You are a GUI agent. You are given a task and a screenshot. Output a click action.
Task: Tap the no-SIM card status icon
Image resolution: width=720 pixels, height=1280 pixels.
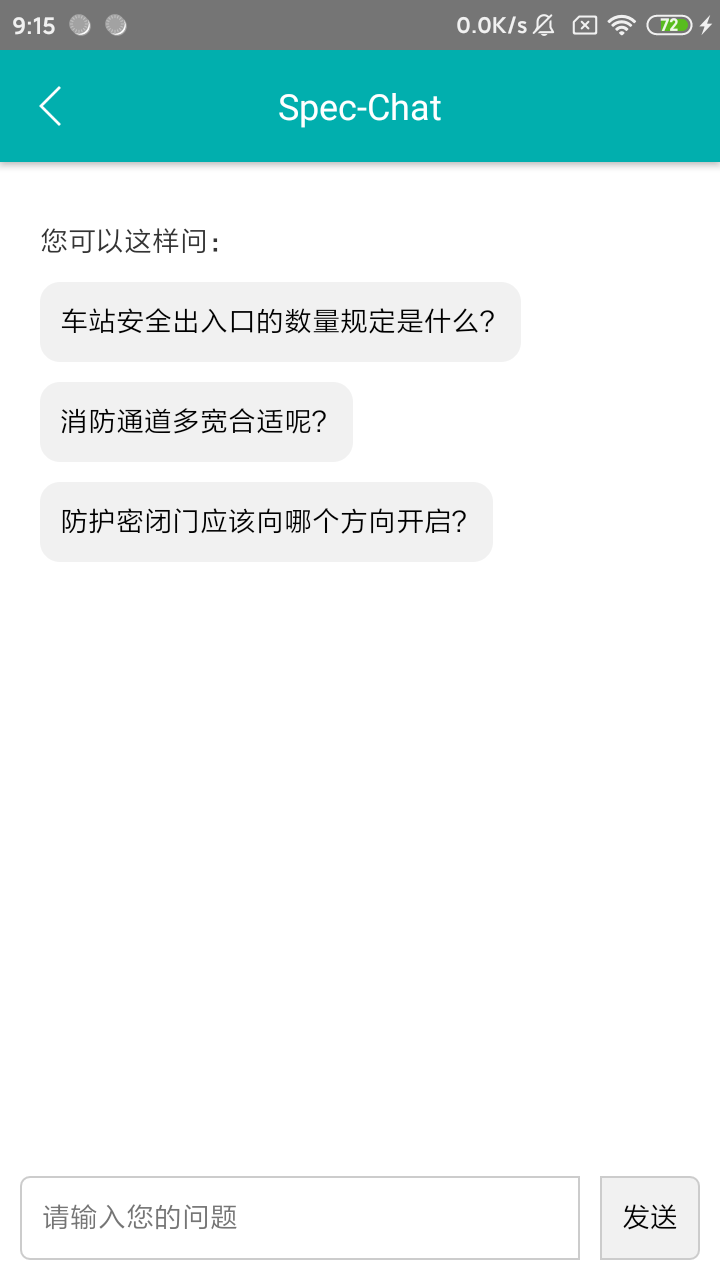pyautogui.click(x=583, y=25)
